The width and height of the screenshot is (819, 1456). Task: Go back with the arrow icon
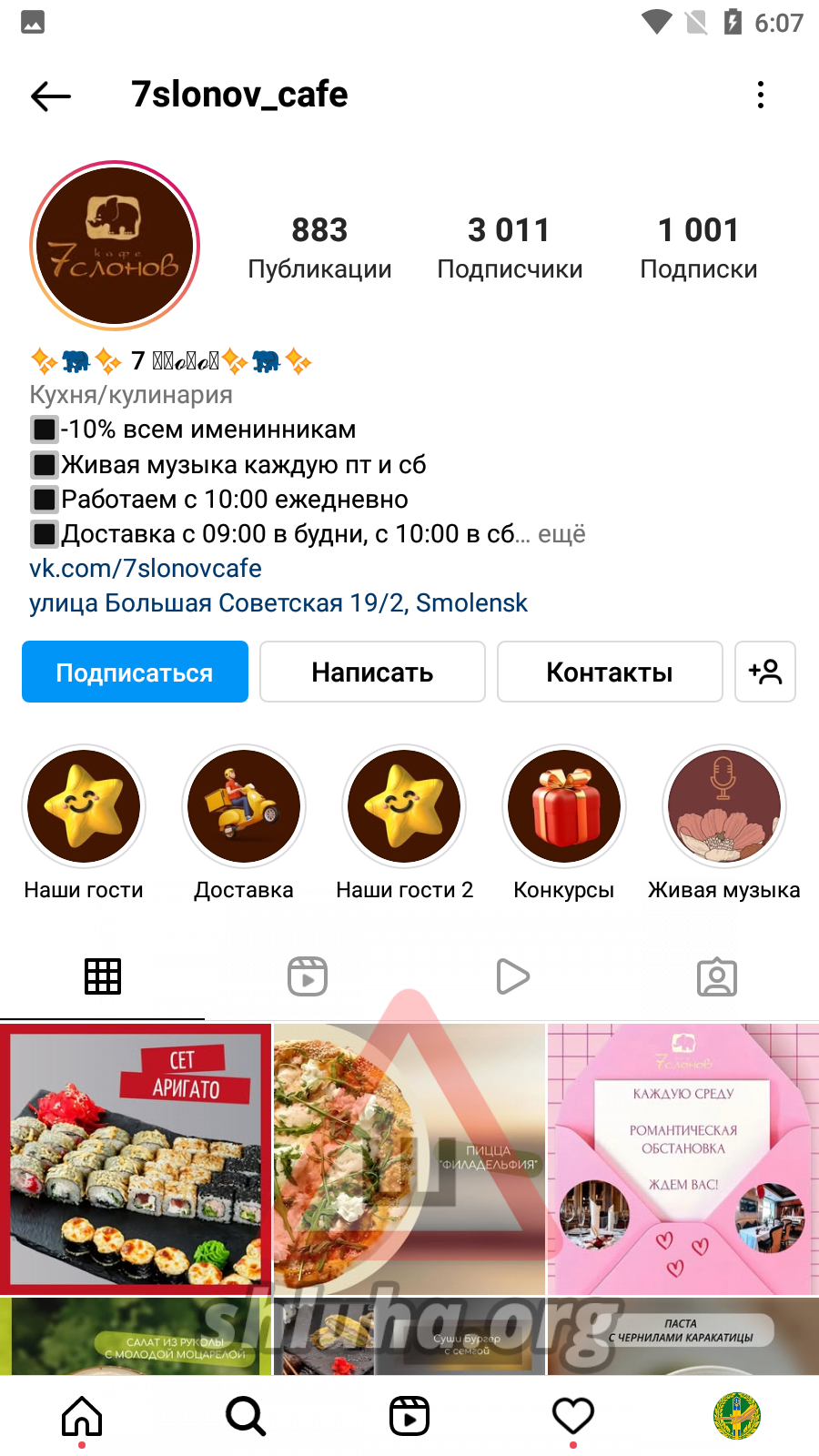coord(51,96)
